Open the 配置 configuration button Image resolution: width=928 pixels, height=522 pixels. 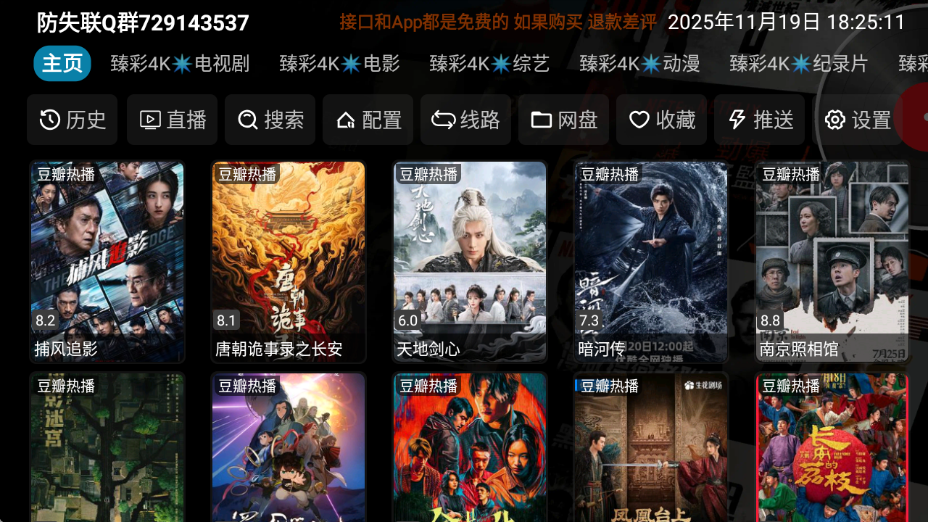[x=368, y=120]
